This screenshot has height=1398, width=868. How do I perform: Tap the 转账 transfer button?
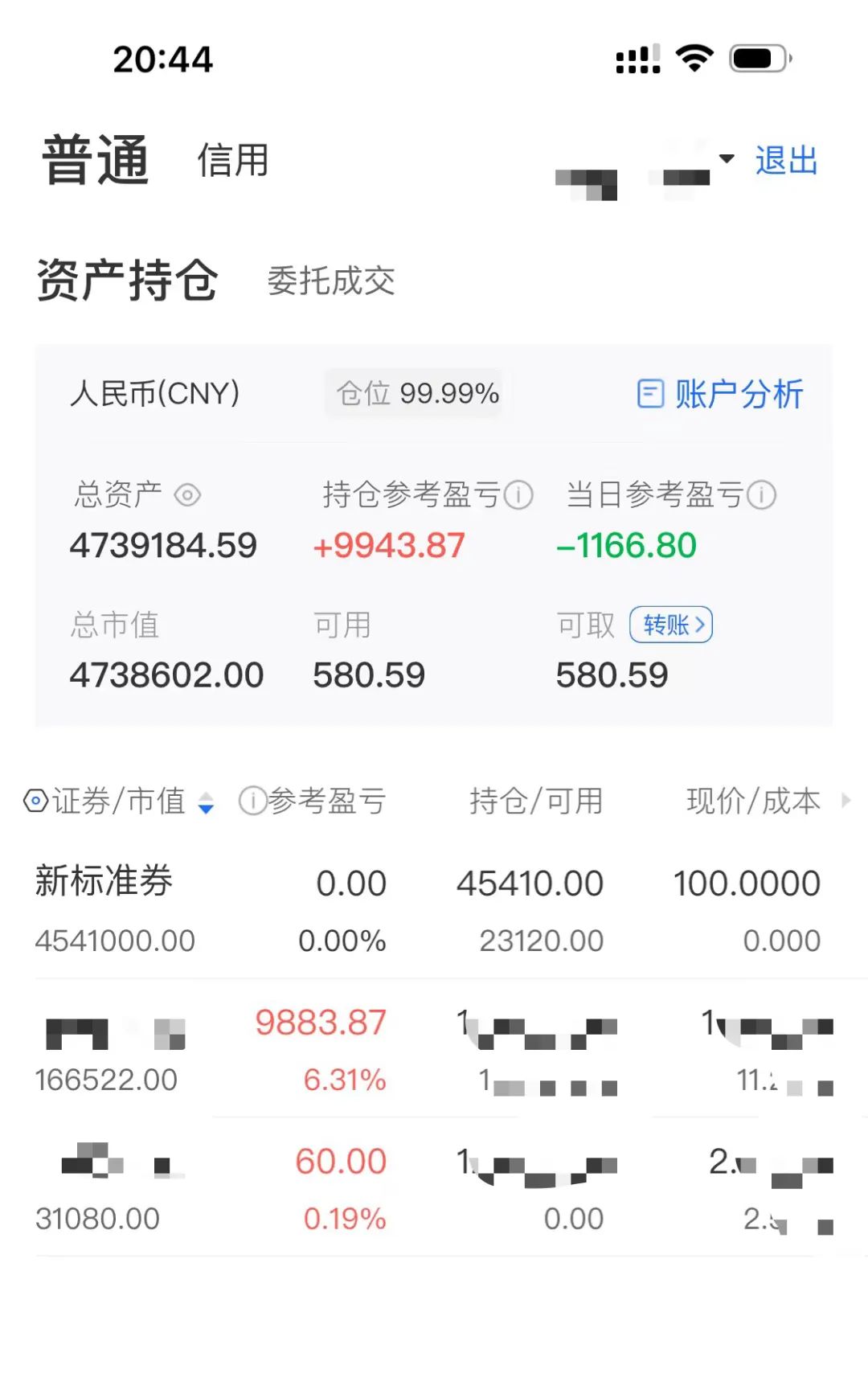[671, 625]
